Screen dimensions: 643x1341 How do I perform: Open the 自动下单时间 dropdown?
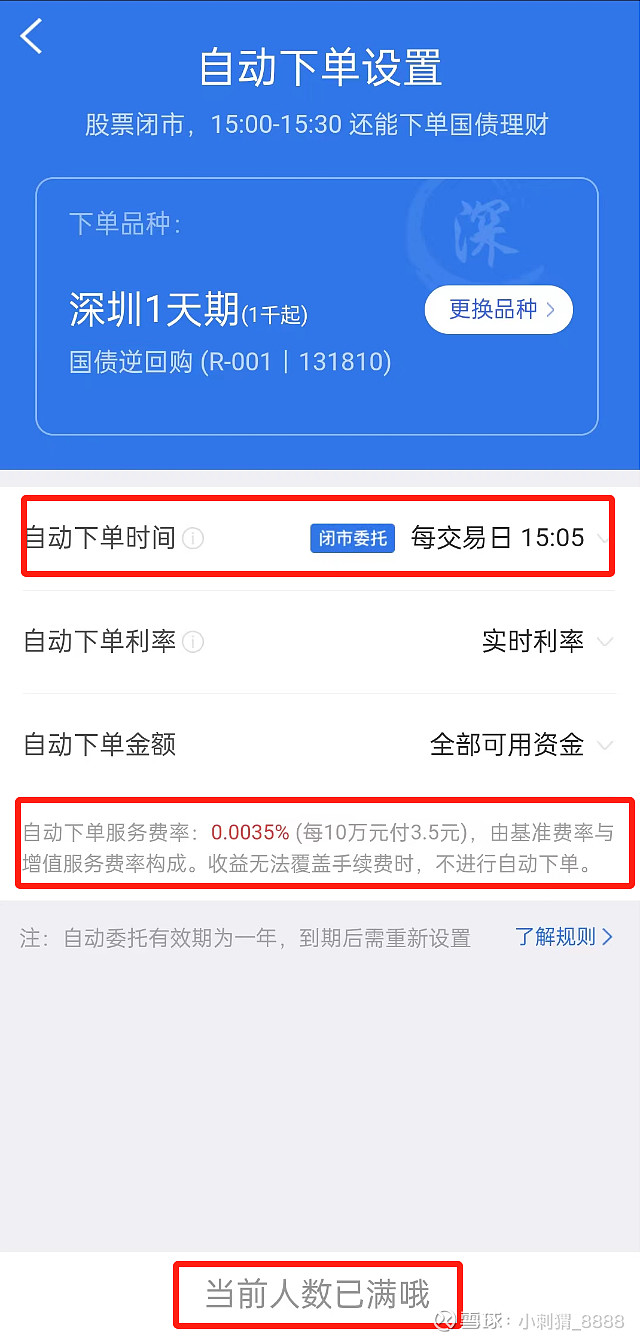point(320,538)
